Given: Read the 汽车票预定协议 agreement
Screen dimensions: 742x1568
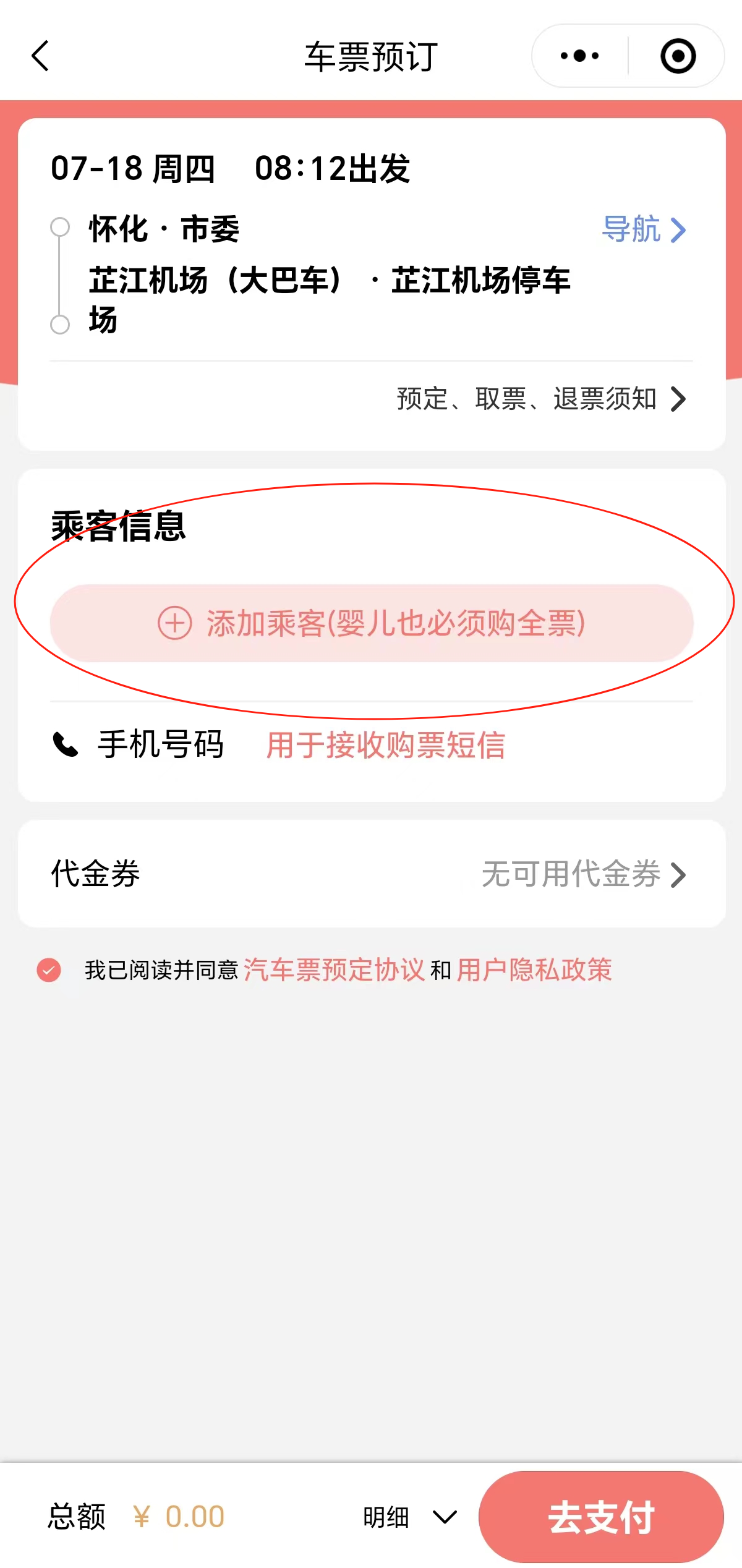Looking at the screenshot, I should (x=334, y=969).
